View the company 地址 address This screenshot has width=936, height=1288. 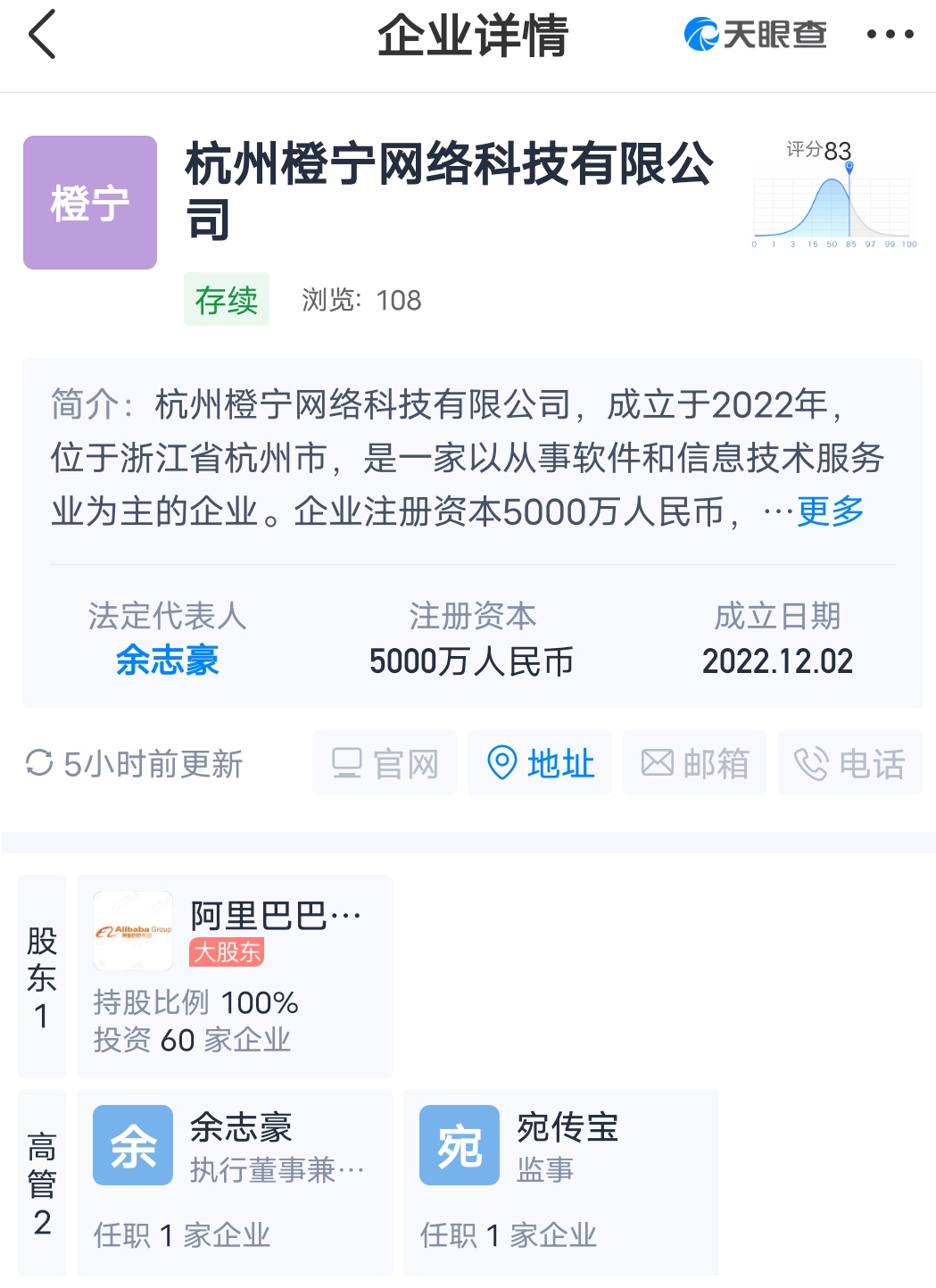click(x=540, y=763)
